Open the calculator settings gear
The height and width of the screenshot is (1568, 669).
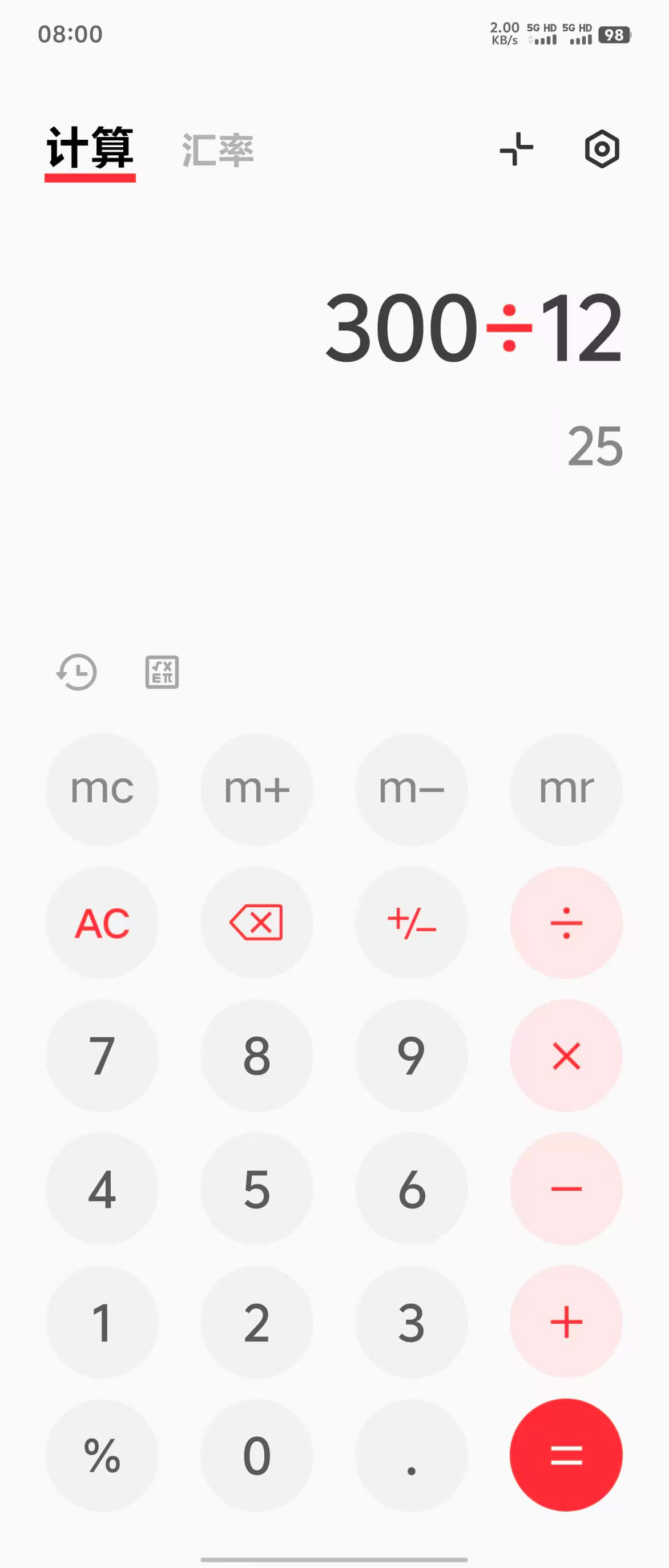click(x=602, y=149)
